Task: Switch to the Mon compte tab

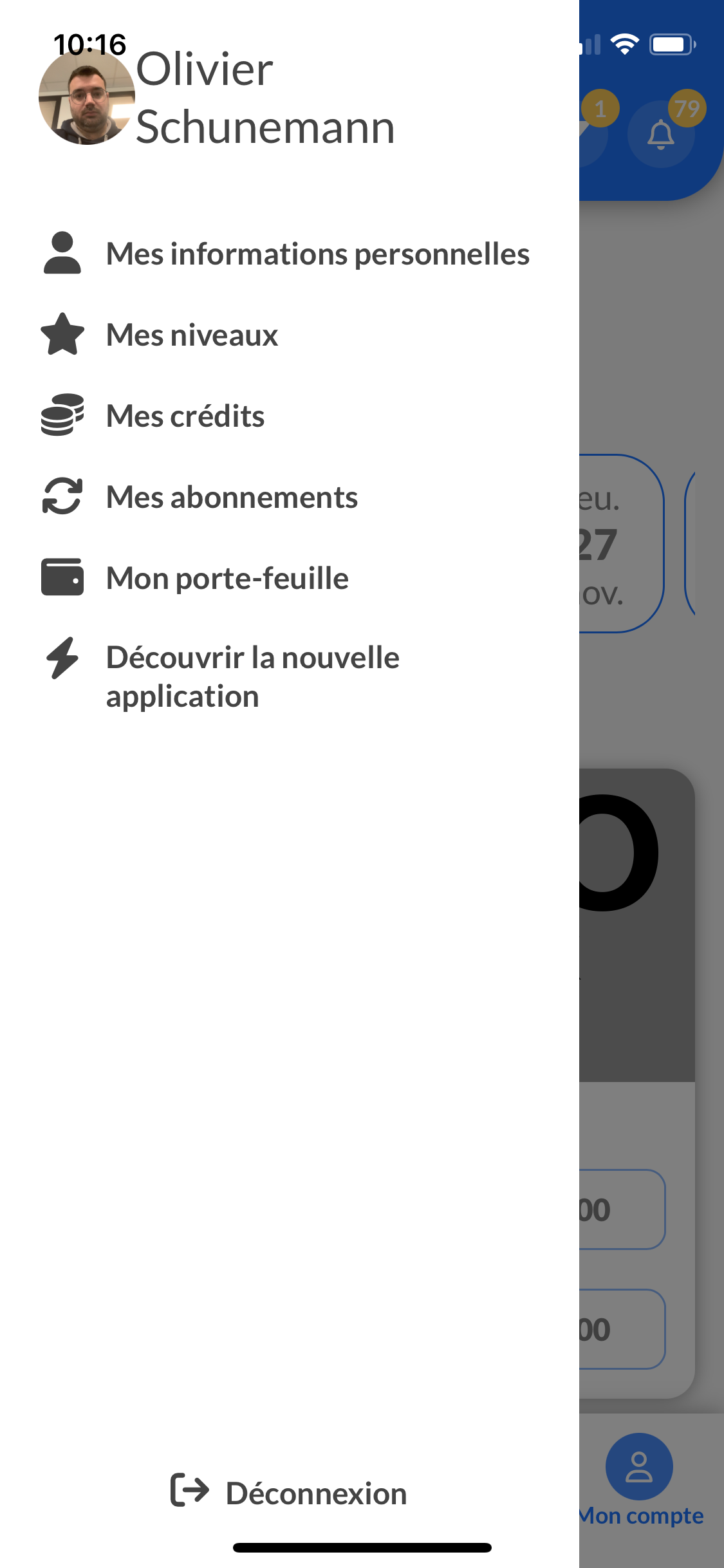Action: pos(640,1480)
